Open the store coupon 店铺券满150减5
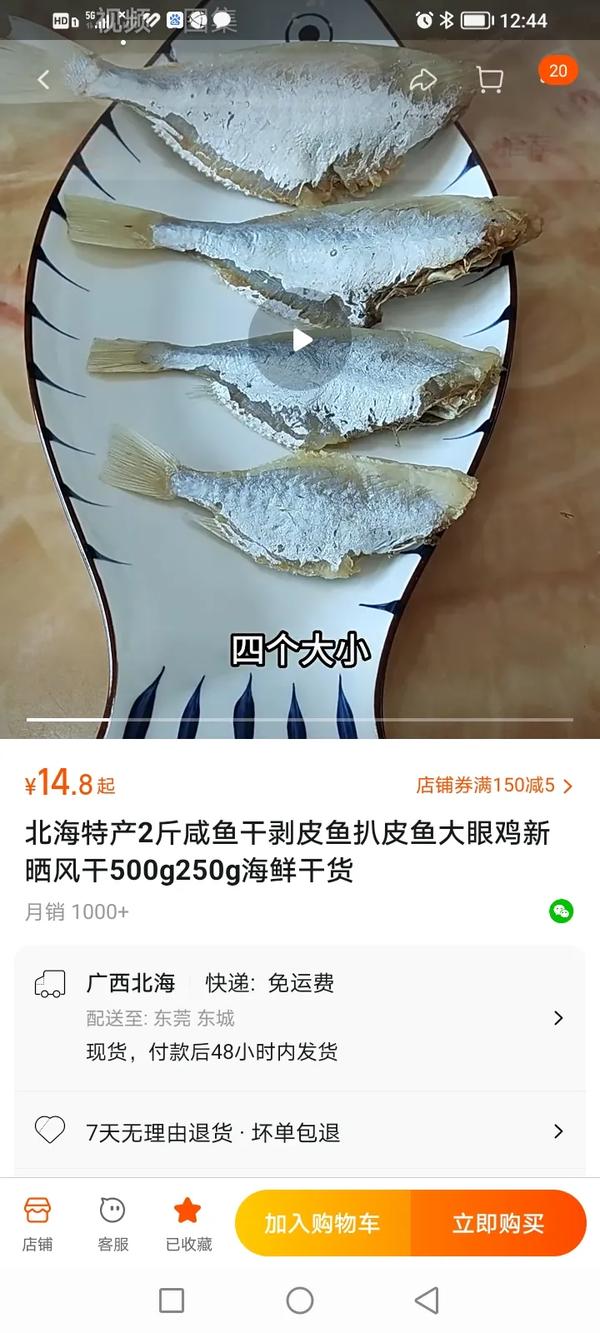600x1333 pixels. [x=494, y=785]
